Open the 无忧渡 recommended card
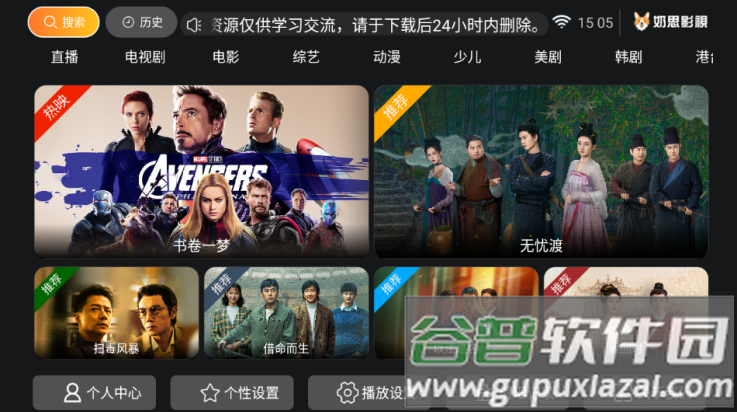The image size is (737, 412). (x=541, y=171)
